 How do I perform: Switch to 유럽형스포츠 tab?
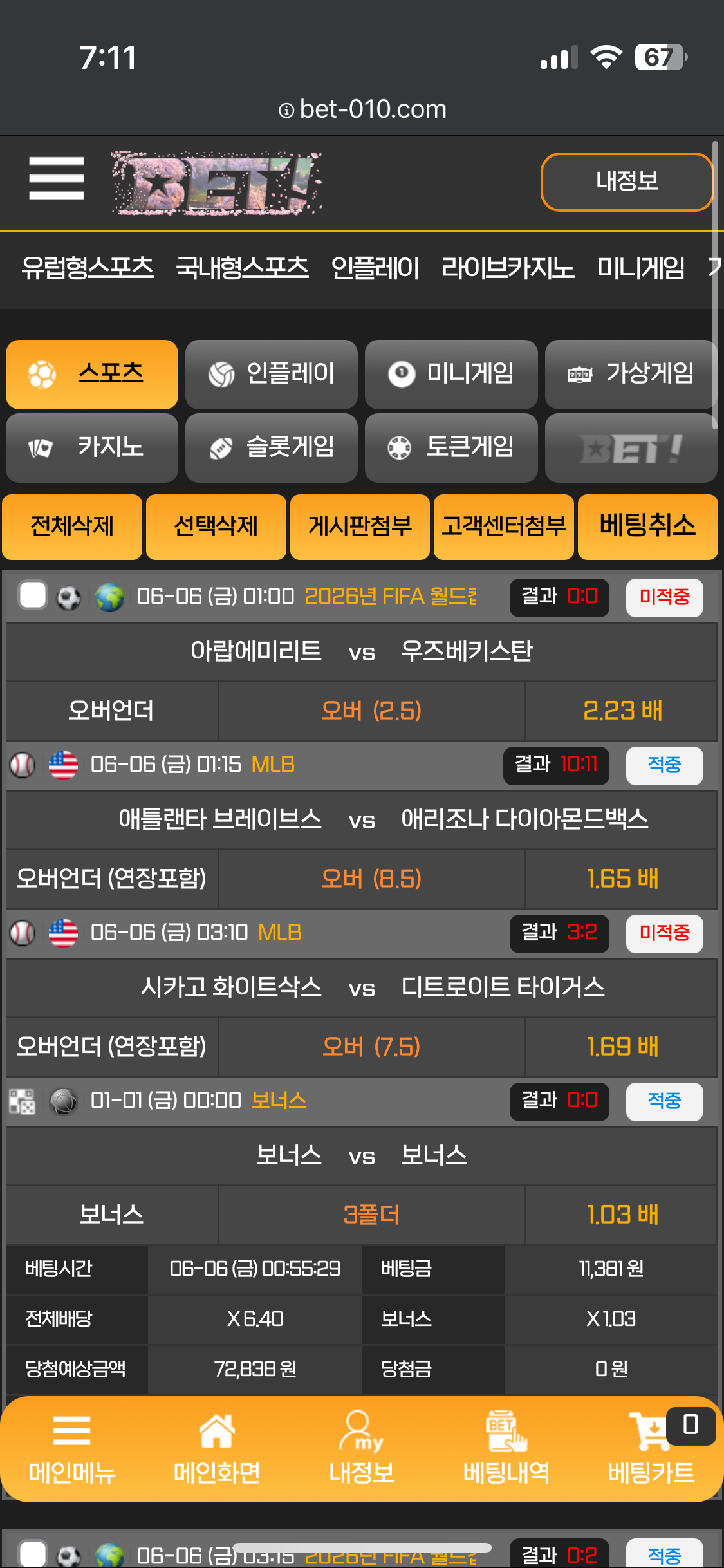[x=88, y=268]
